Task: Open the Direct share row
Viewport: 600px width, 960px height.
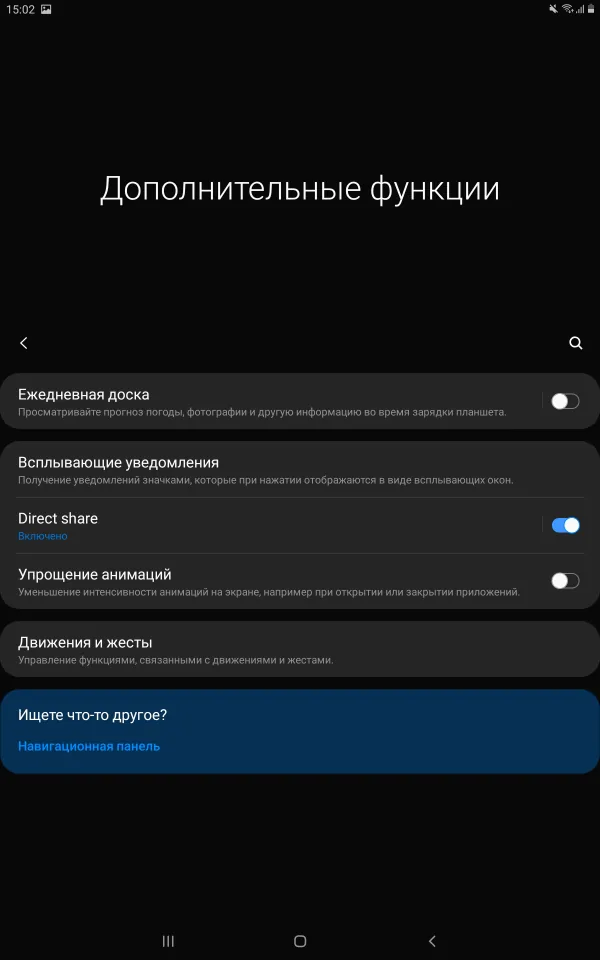Action: tap(269, 525)
